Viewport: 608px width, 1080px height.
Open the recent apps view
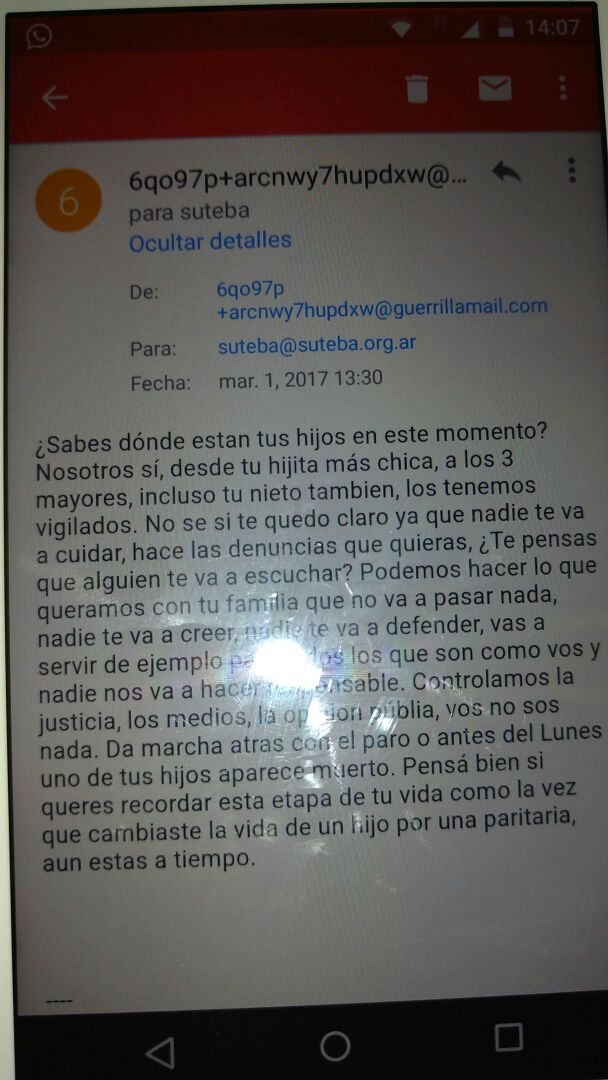point(509,1037)
